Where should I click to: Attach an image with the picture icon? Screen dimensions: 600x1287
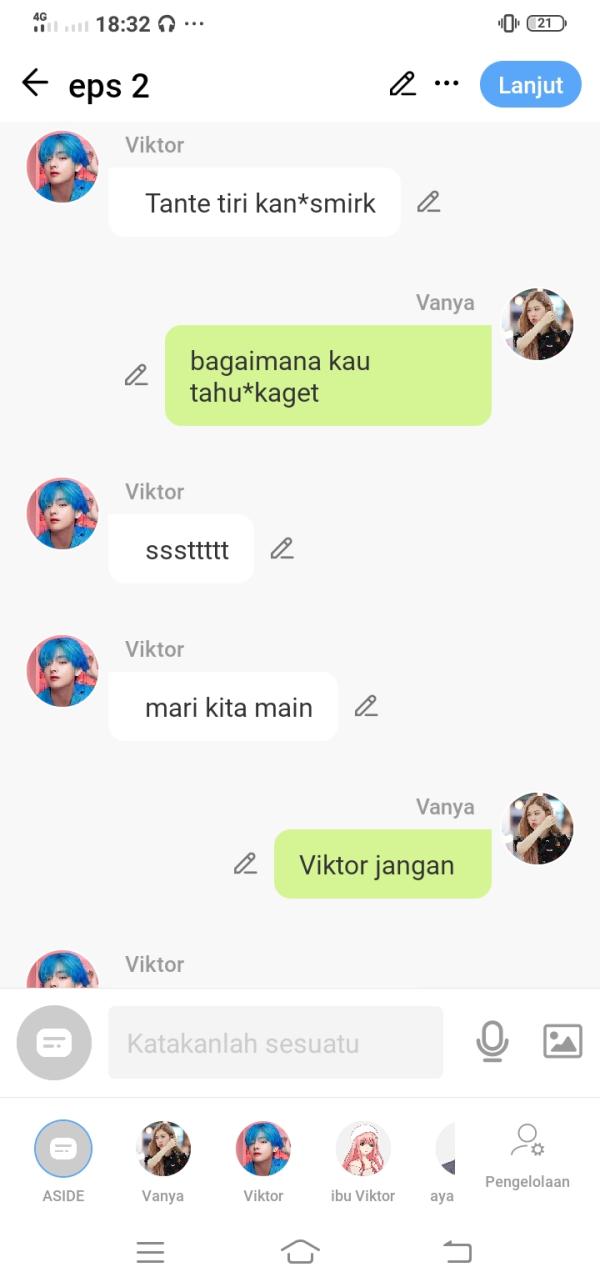click(562, 1042)
